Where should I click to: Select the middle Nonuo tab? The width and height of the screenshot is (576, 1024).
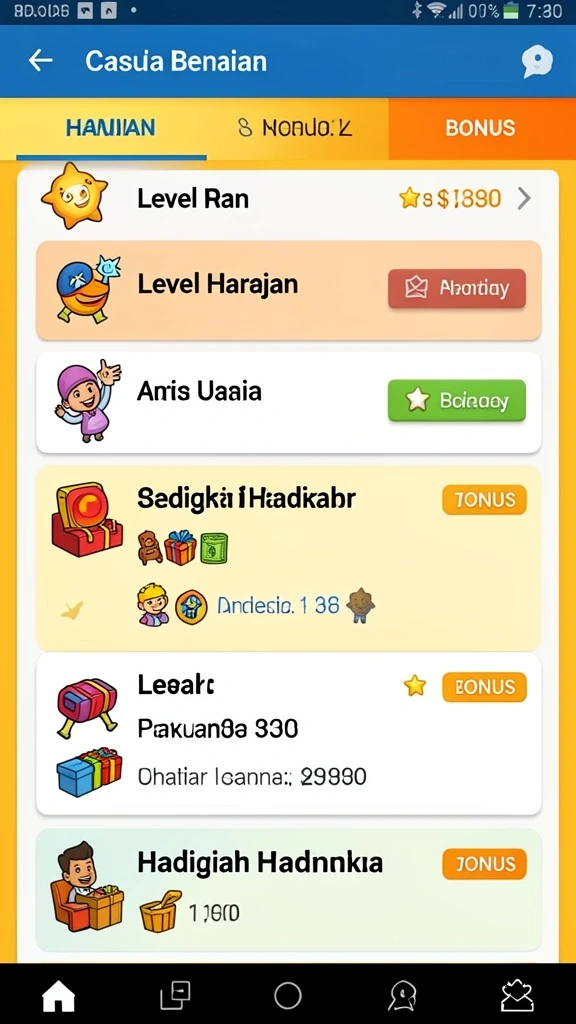[x=295, y=128]
